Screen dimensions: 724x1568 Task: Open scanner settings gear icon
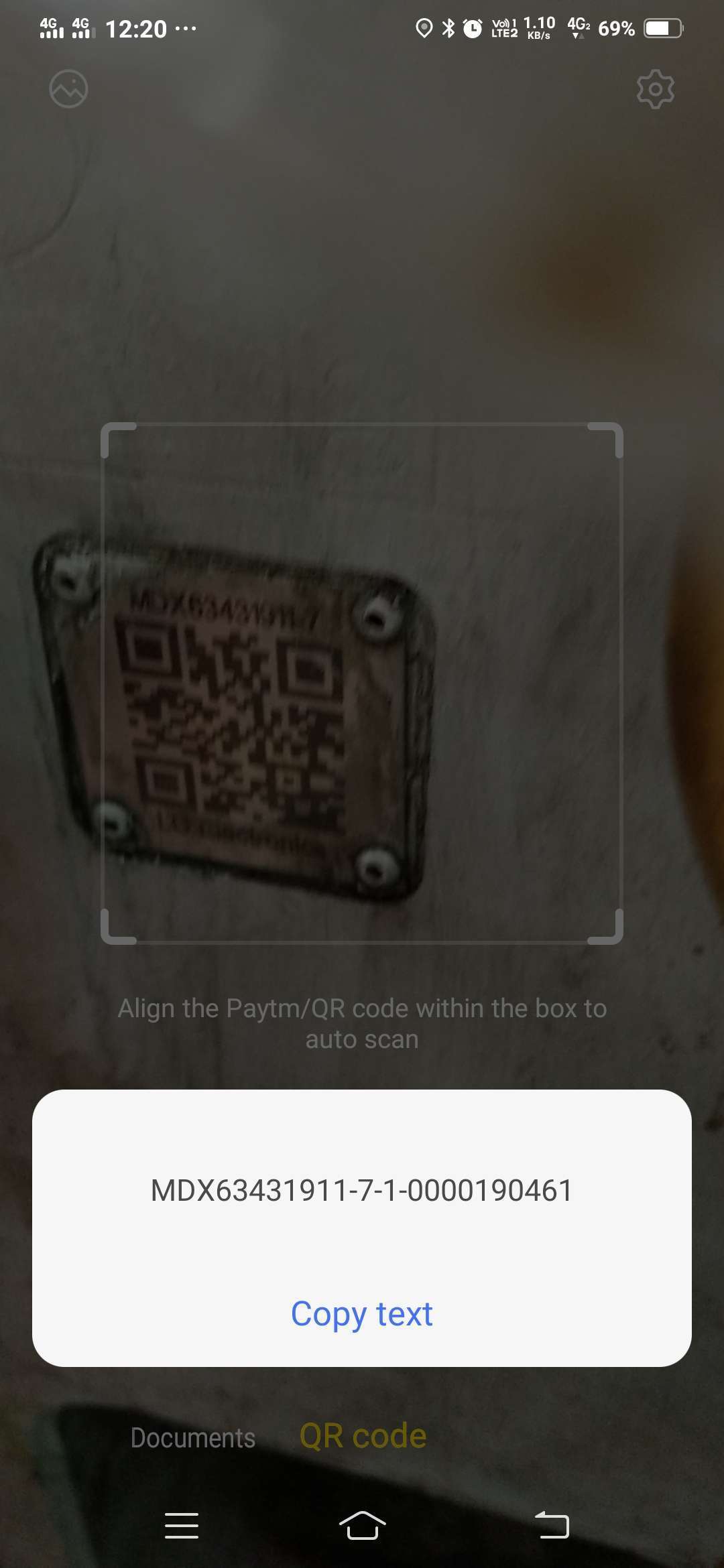click(x=655, y=88)
